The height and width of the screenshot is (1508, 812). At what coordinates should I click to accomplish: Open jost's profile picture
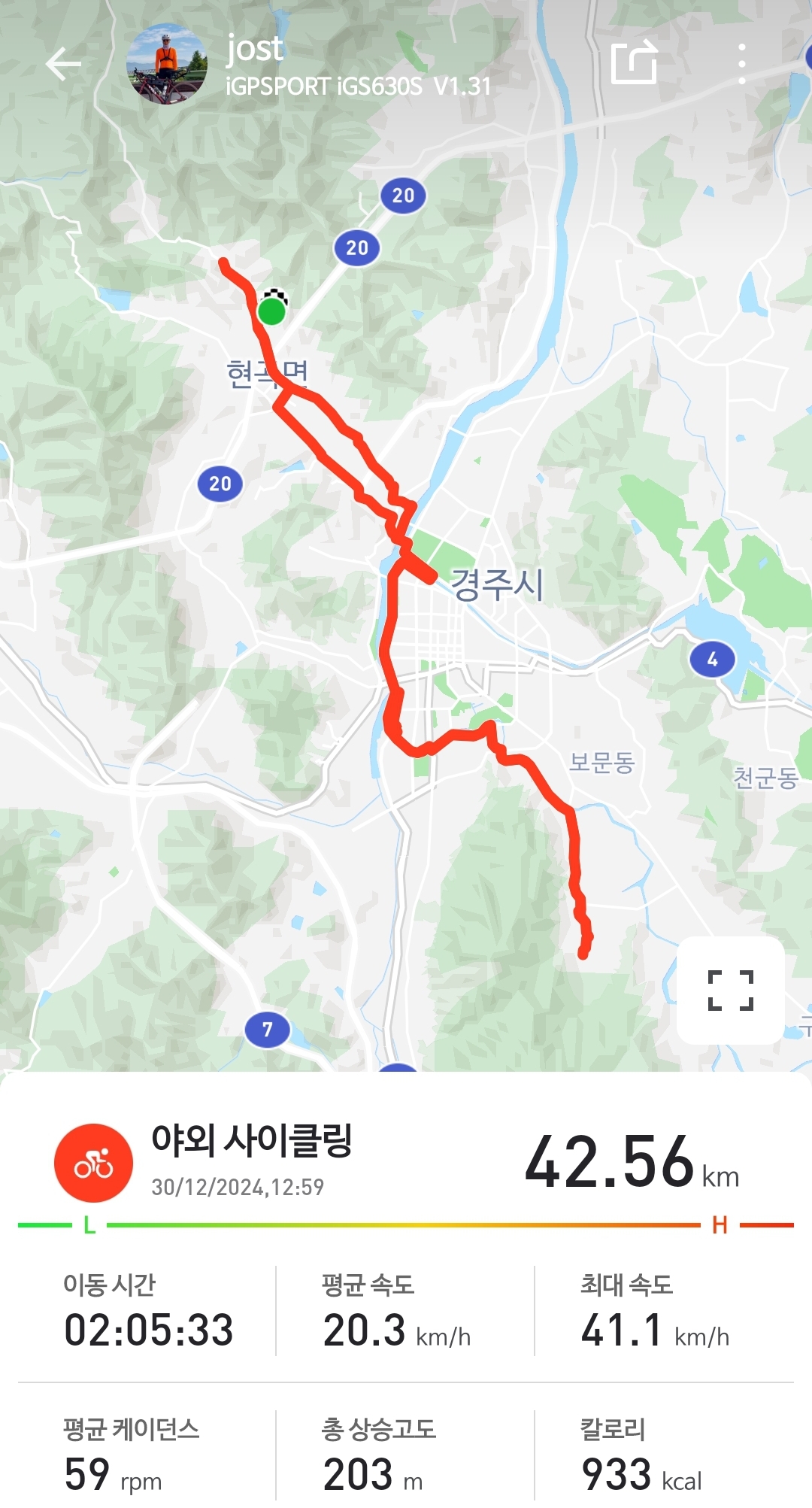[166, 65]
